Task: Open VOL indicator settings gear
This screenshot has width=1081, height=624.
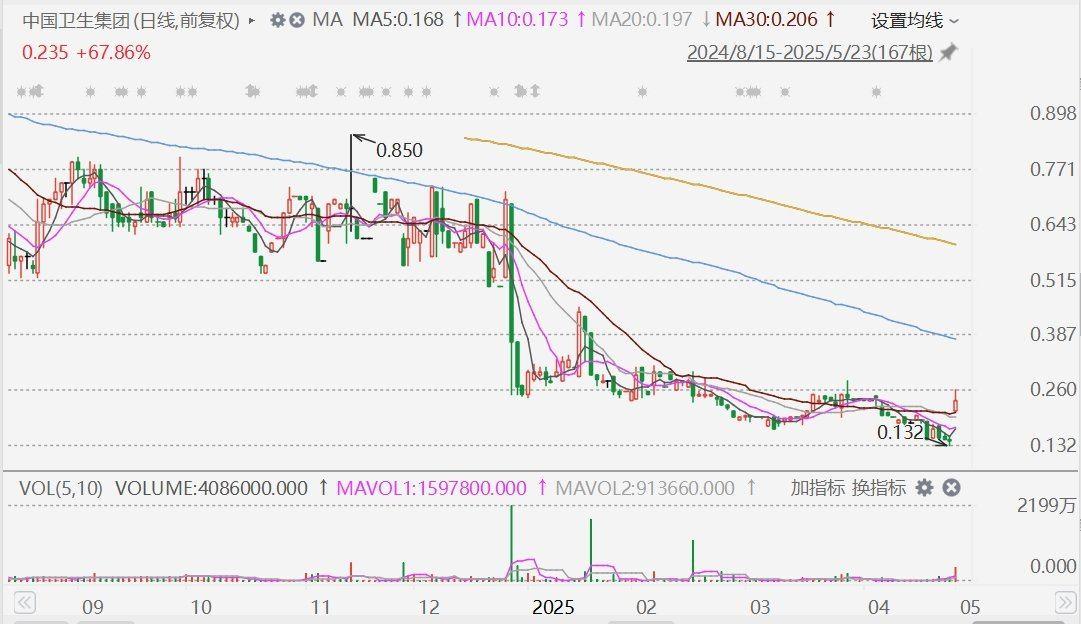Action: (x=925, y=488)
